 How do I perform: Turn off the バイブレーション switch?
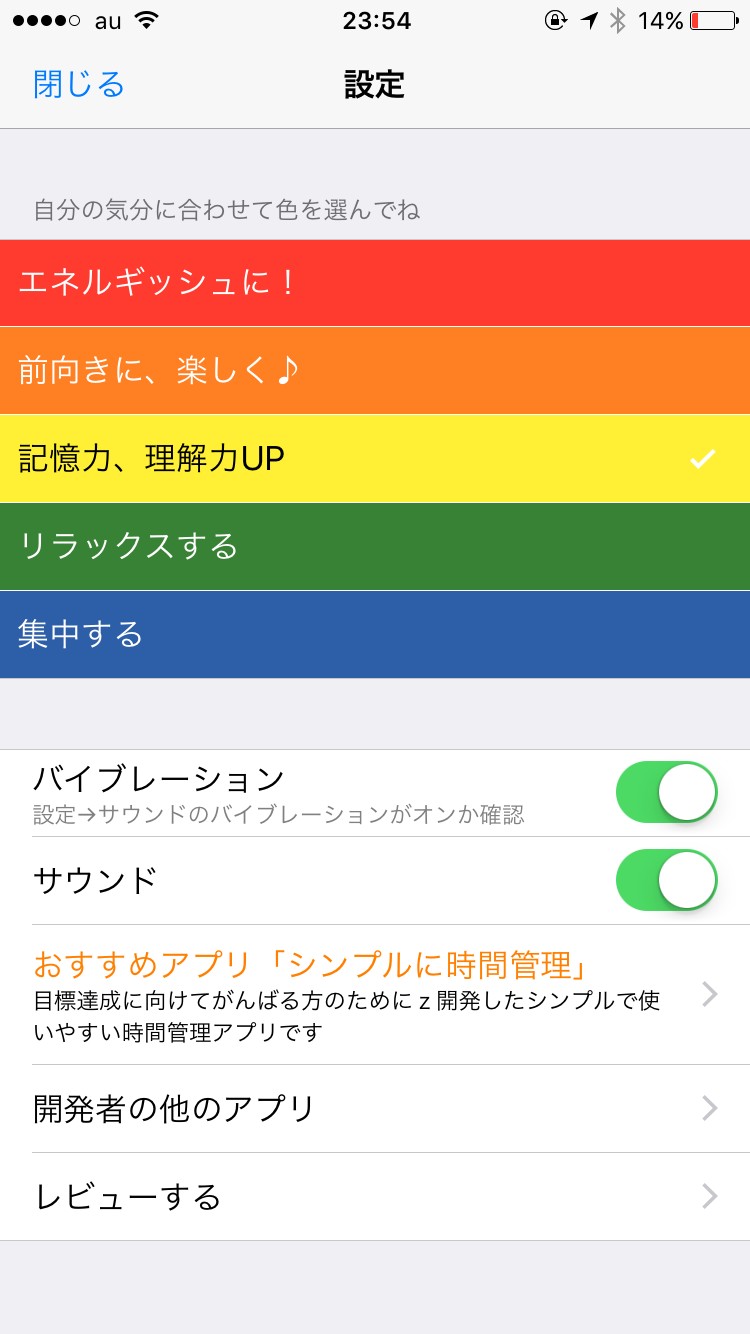(666, 792)
